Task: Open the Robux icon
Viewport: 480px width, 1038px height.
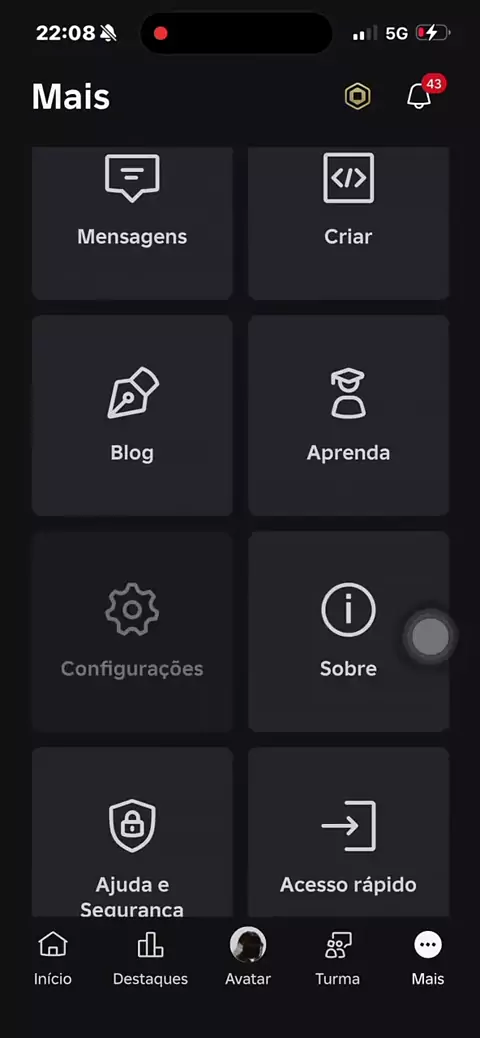Action: [358, 97]
